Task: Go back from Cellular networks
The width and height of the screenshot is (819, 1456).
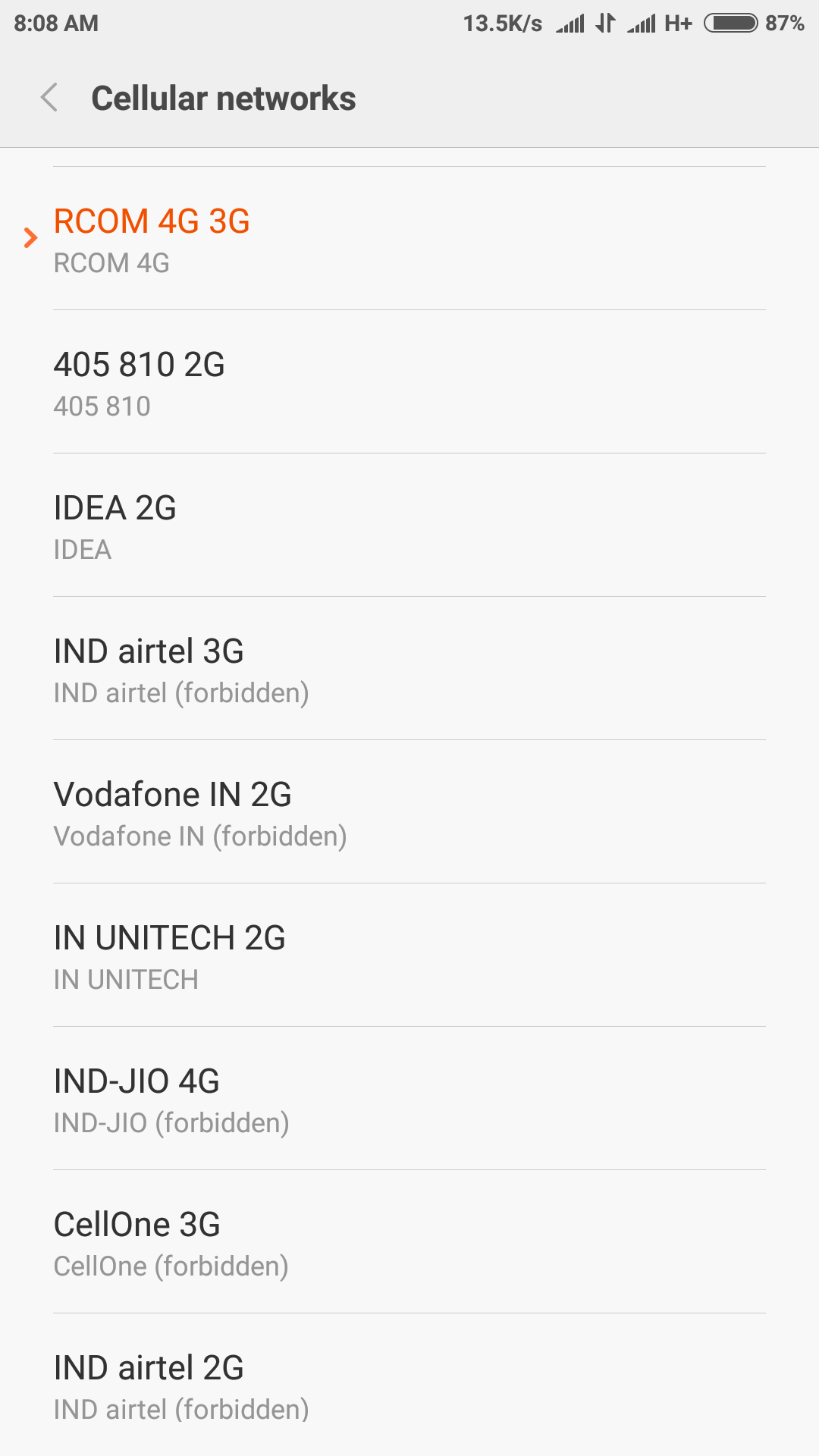Action: point(49,98)
